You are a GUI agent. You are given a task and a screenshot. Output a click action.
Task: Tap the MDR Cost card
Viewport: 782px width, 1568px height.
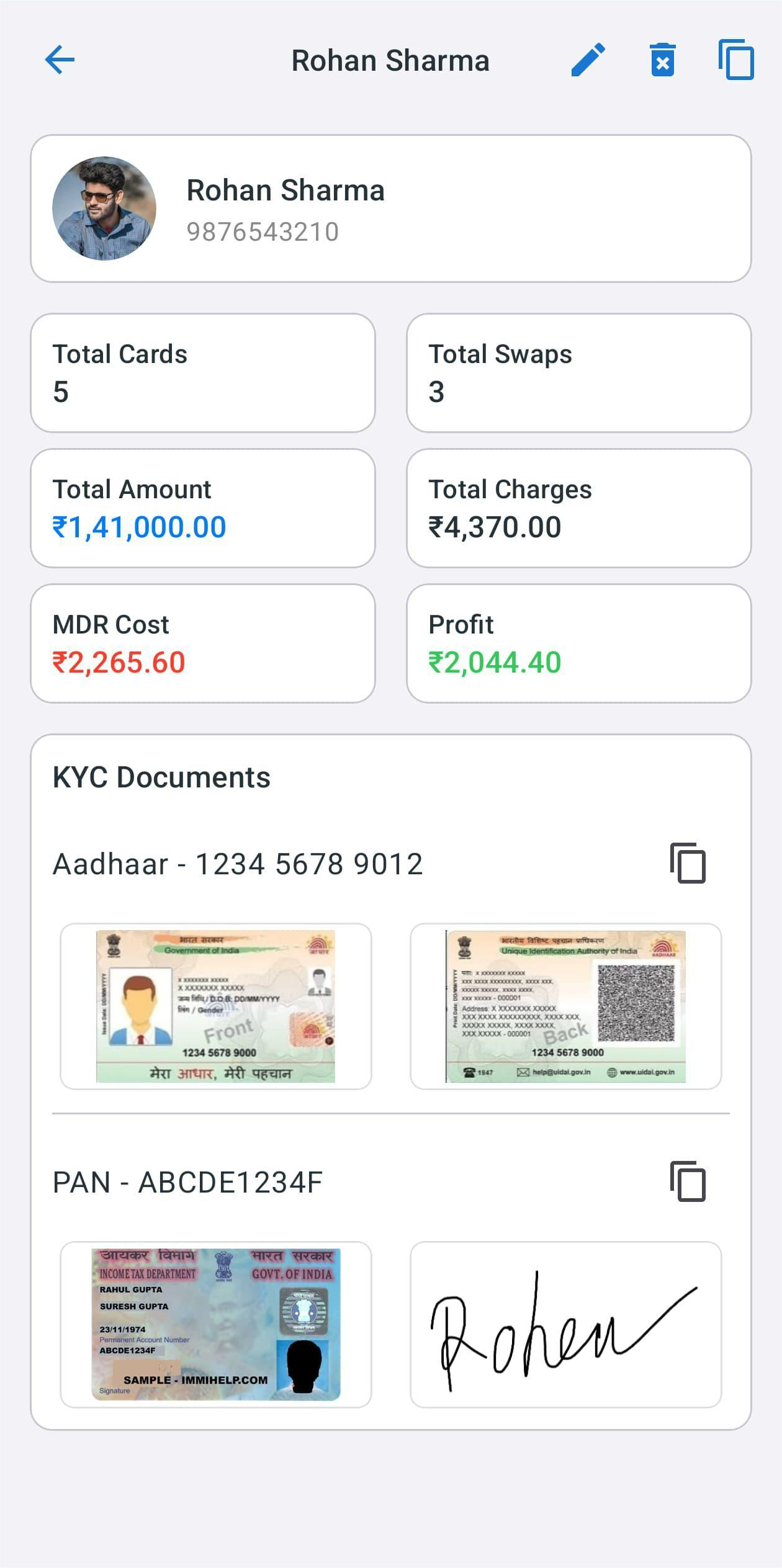tap(204, 643)
